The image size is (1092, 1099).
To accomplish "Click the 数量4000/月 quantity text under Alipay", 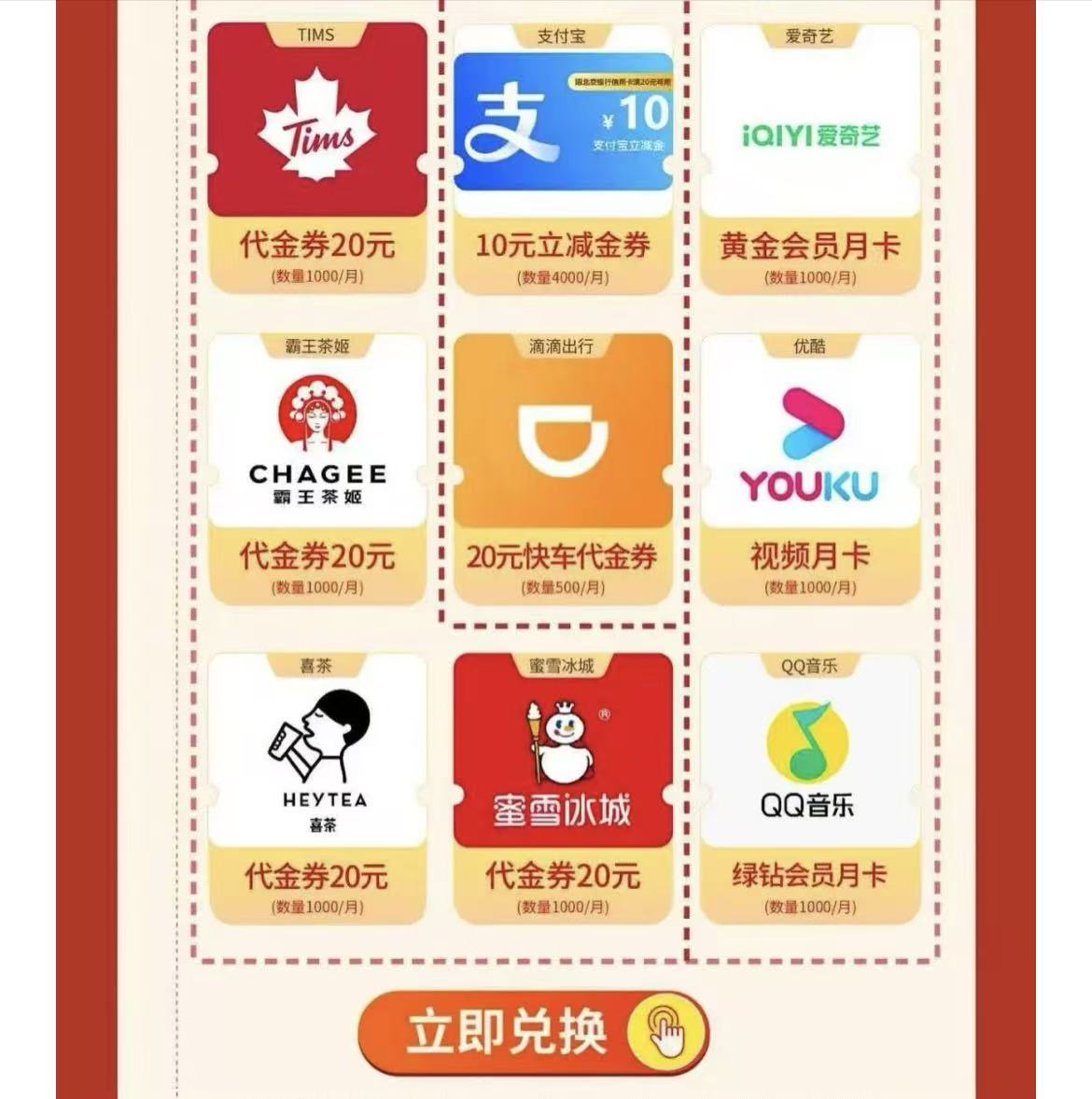I will tap(561, 275).
